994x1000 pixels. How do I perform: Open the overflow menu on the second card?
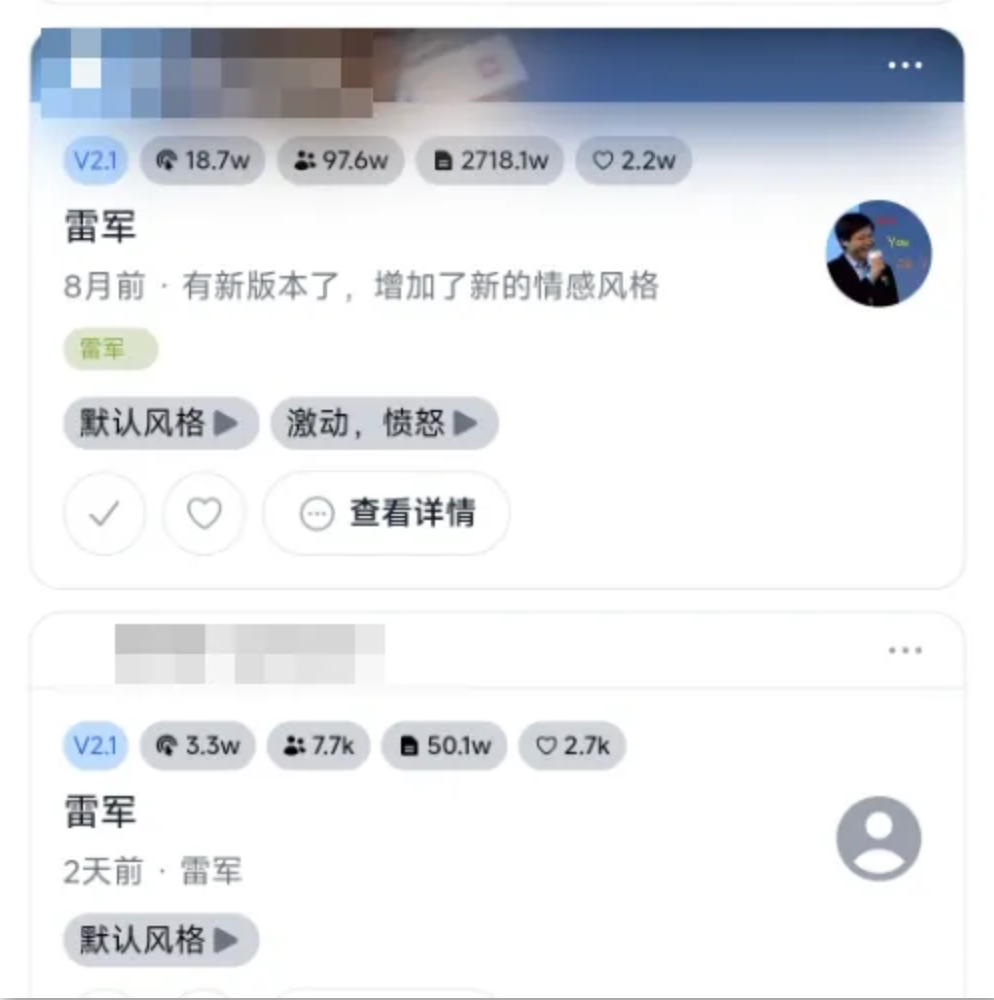click(x=904, y=651)
